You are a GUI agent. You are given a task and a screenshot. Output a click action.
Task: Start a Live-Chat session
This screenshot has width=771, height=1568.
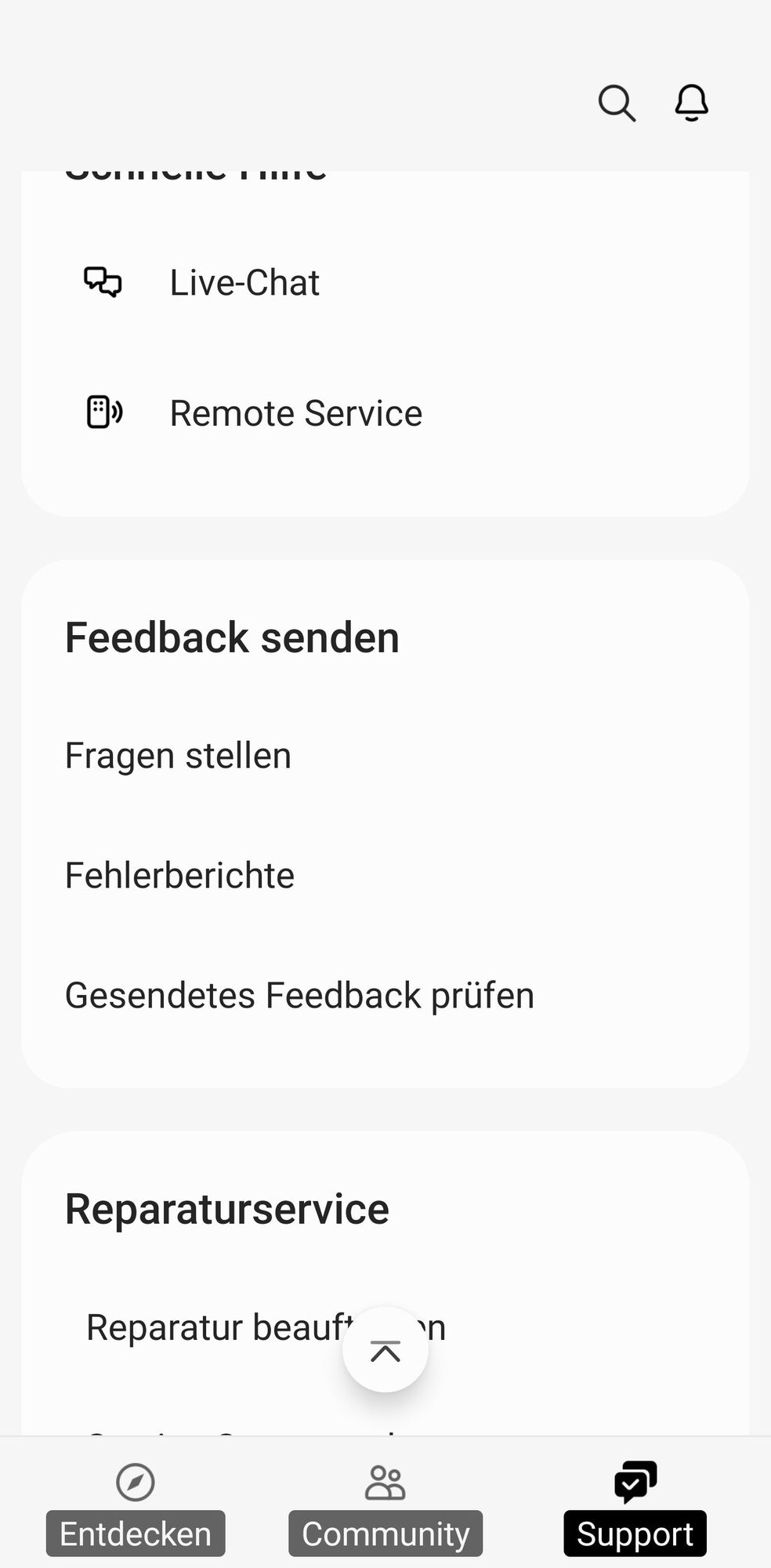click(244, 282)
